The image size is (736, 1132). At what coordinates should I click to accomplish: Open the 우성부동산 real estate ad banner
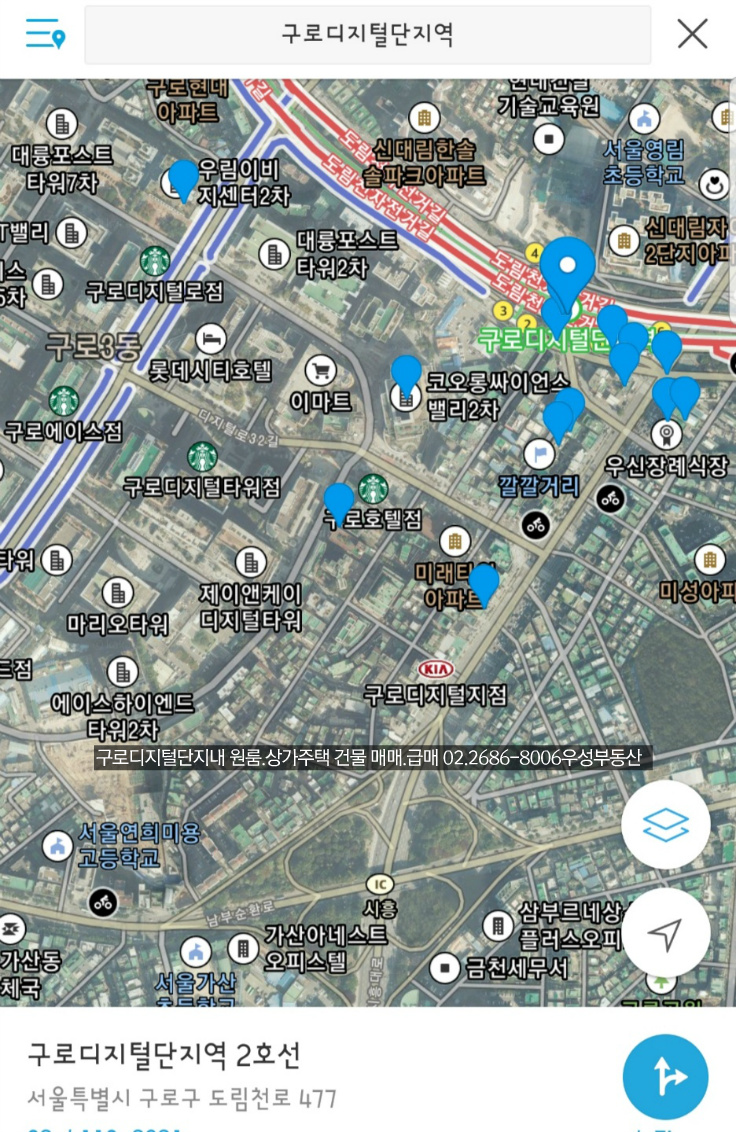pos(372,757)
